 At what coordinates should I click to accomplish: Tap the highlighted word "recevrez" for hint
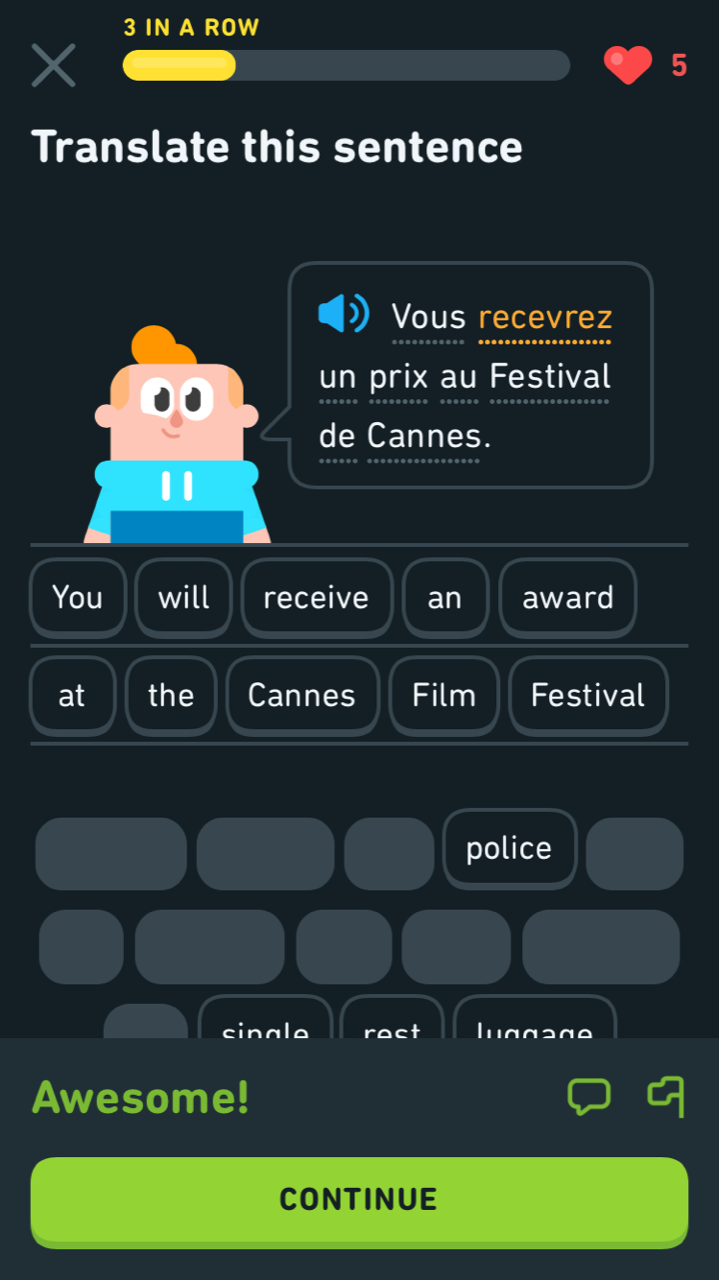click(545, 317)
